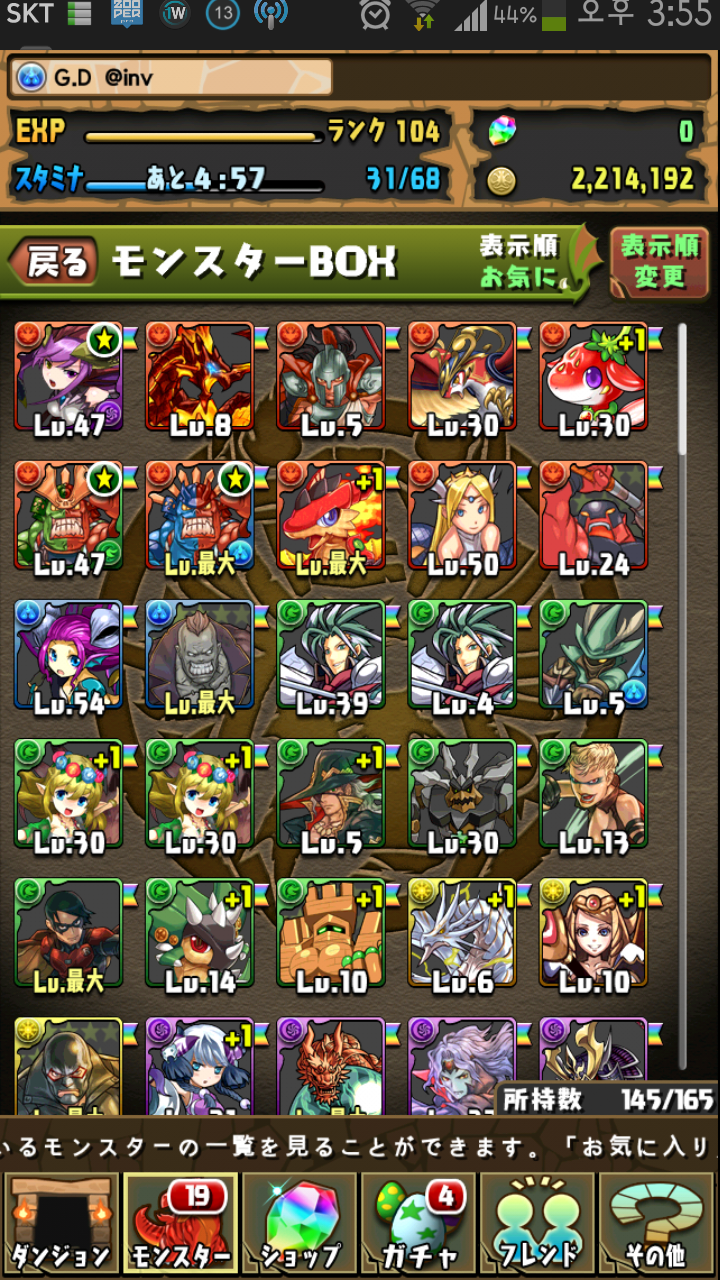The image size is (720, 1280).
Task: Select the green-haired swordsman Lv.39 monster
Action: pos(331,659)
